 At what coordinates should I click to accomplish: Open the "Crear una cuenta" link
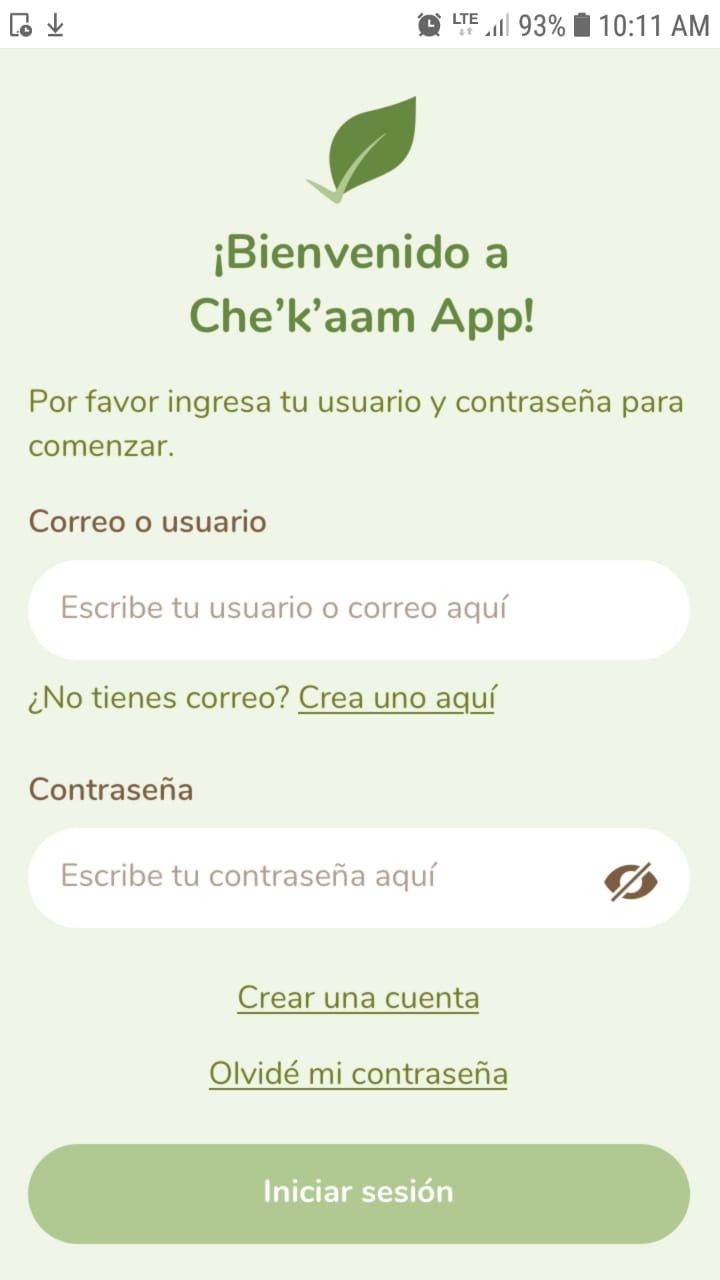pos(358,998)
